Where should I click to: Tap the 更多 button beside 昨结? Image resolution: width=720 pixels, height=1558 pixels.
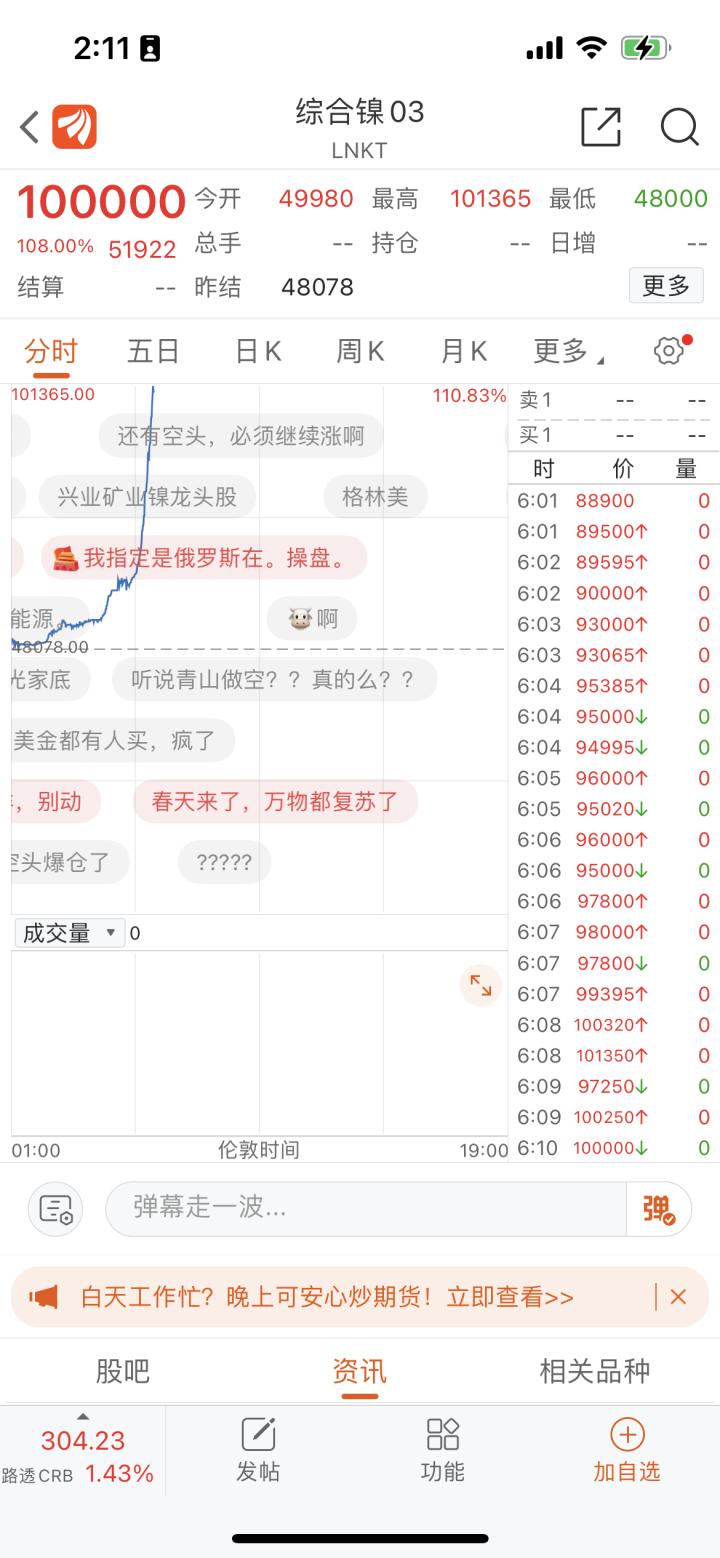click(x=666, y=286)
